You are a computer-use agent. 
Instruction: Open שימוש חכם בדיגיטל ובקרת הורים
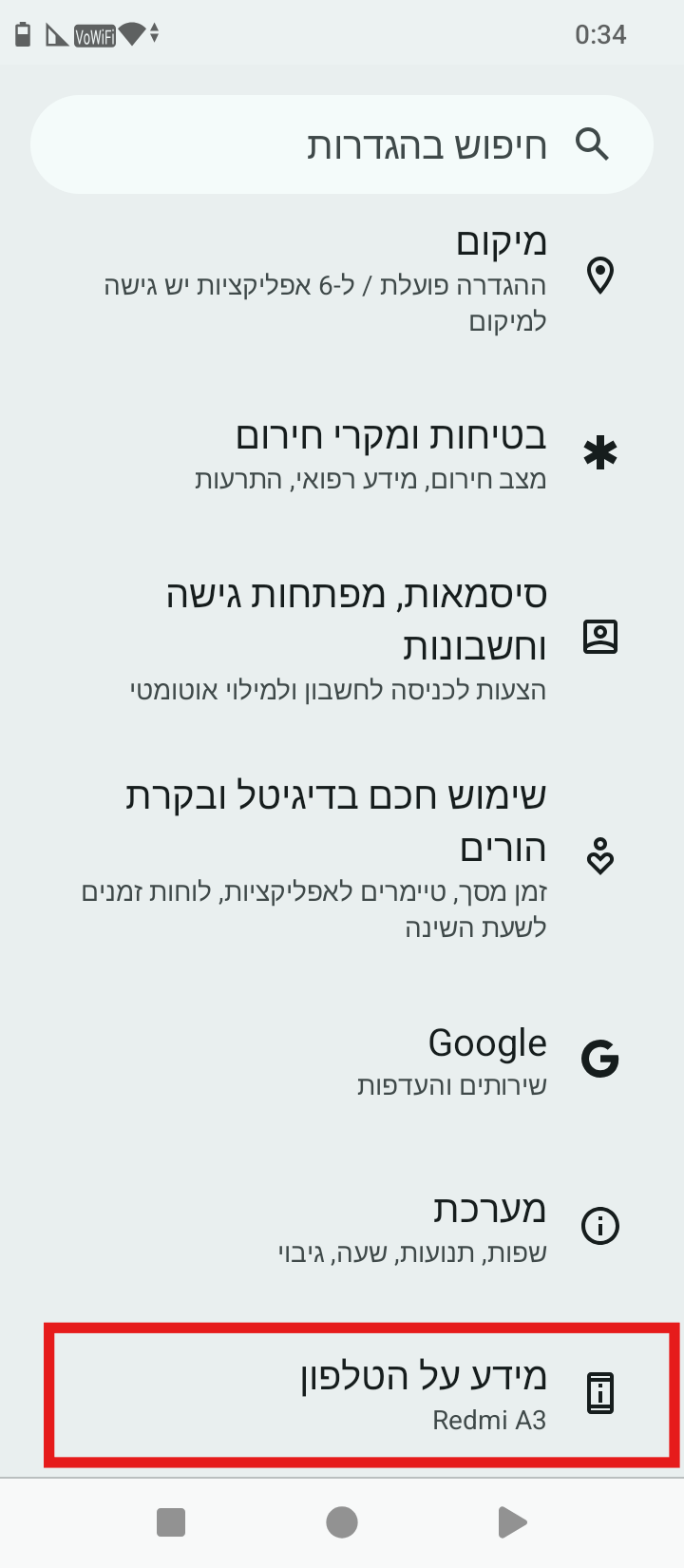tap(342, 857)
